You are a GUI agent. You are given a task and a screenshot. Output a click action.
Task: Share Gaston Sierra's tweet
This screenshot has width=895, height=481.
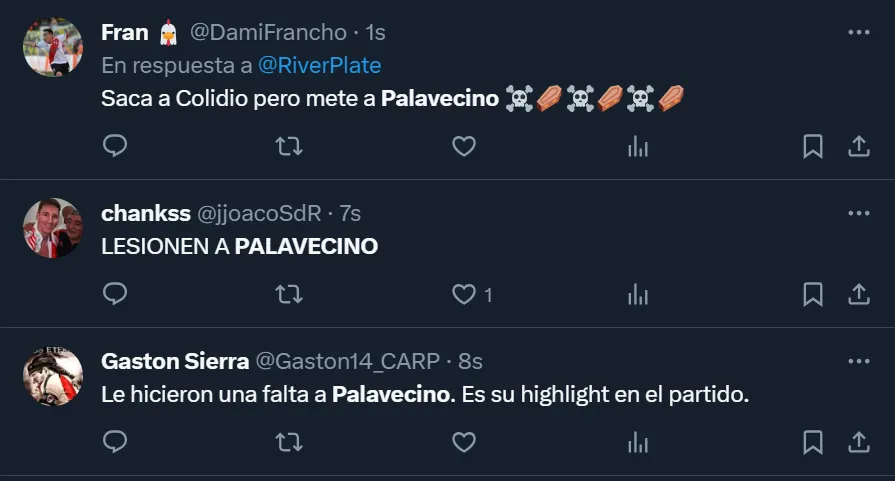click(858, 441)
